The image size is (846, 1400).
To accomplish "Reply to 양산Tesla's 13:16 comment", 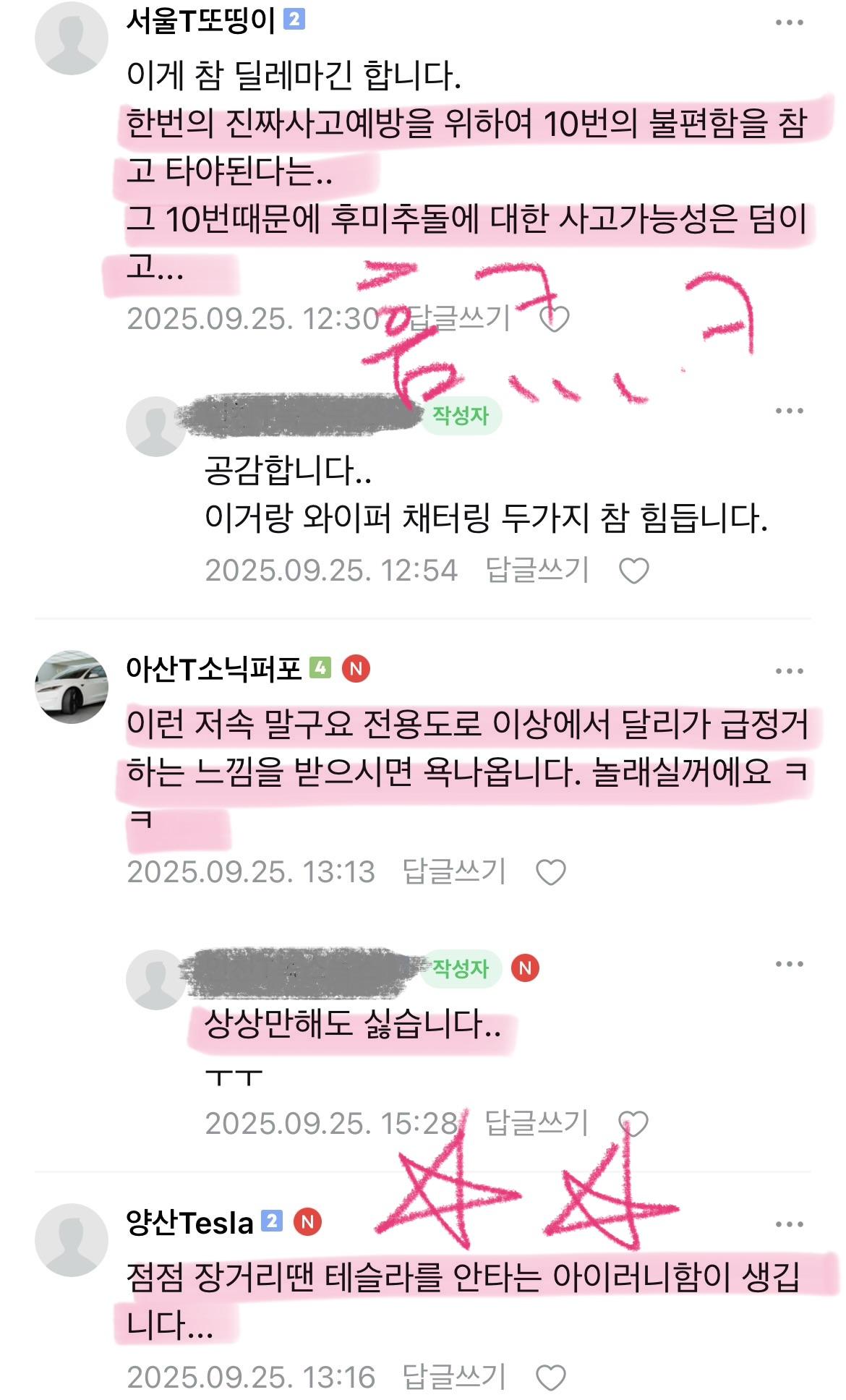I will [453, 1376].
